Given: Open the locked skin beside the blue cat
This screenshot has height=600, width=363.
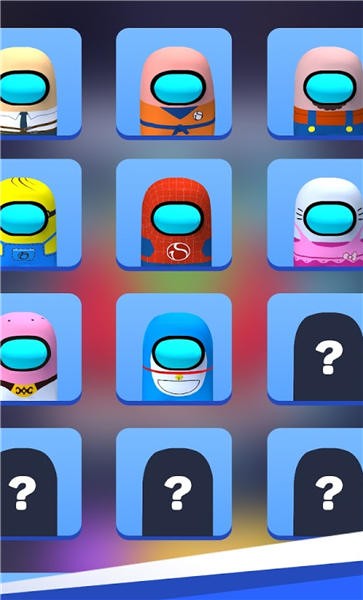Looking at the screenshot, I should tap(315, 349).
